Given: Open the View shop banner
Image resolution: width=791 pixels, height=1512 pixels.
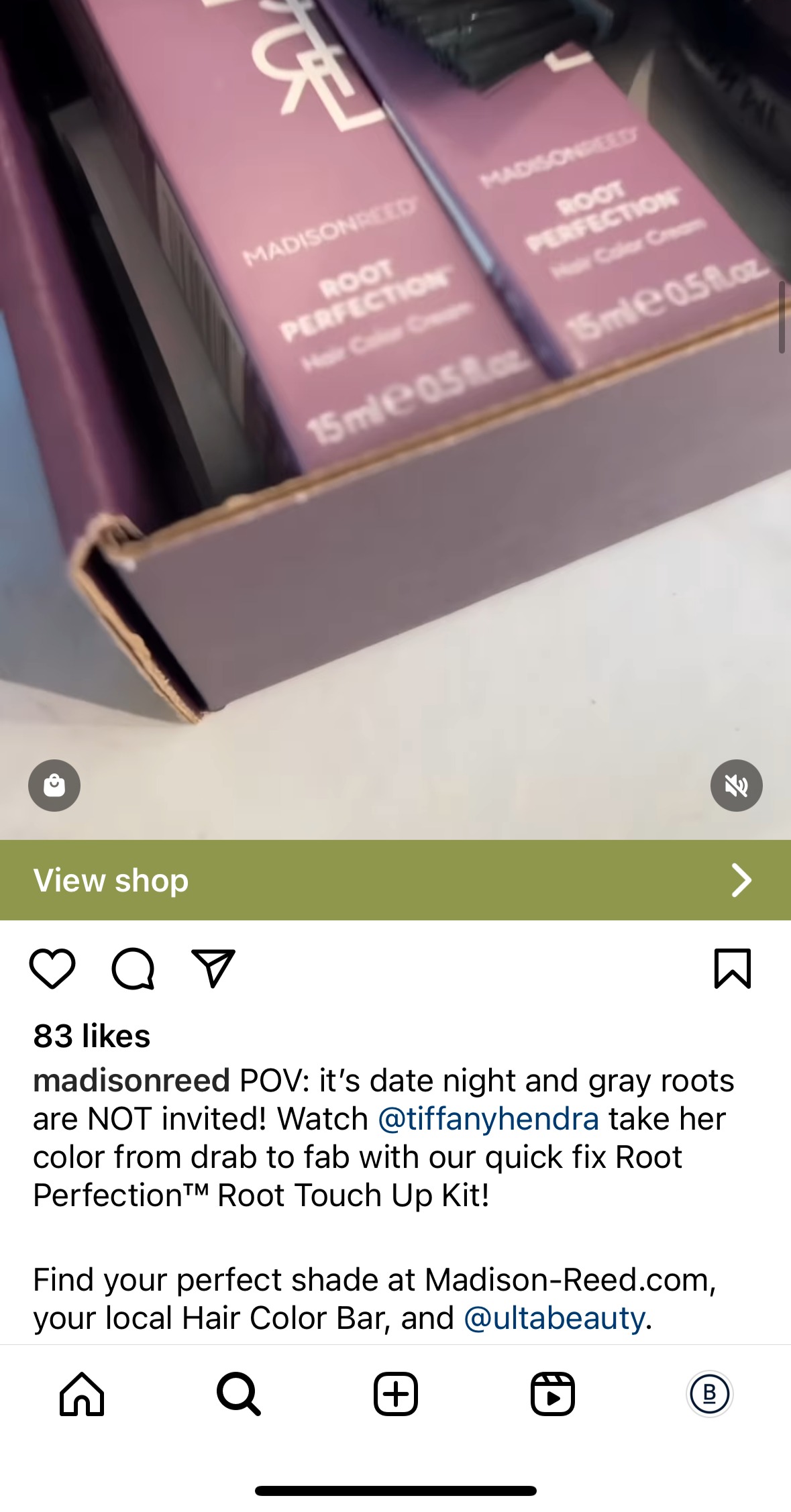Looking at the screenshot, I should (395, 879).
